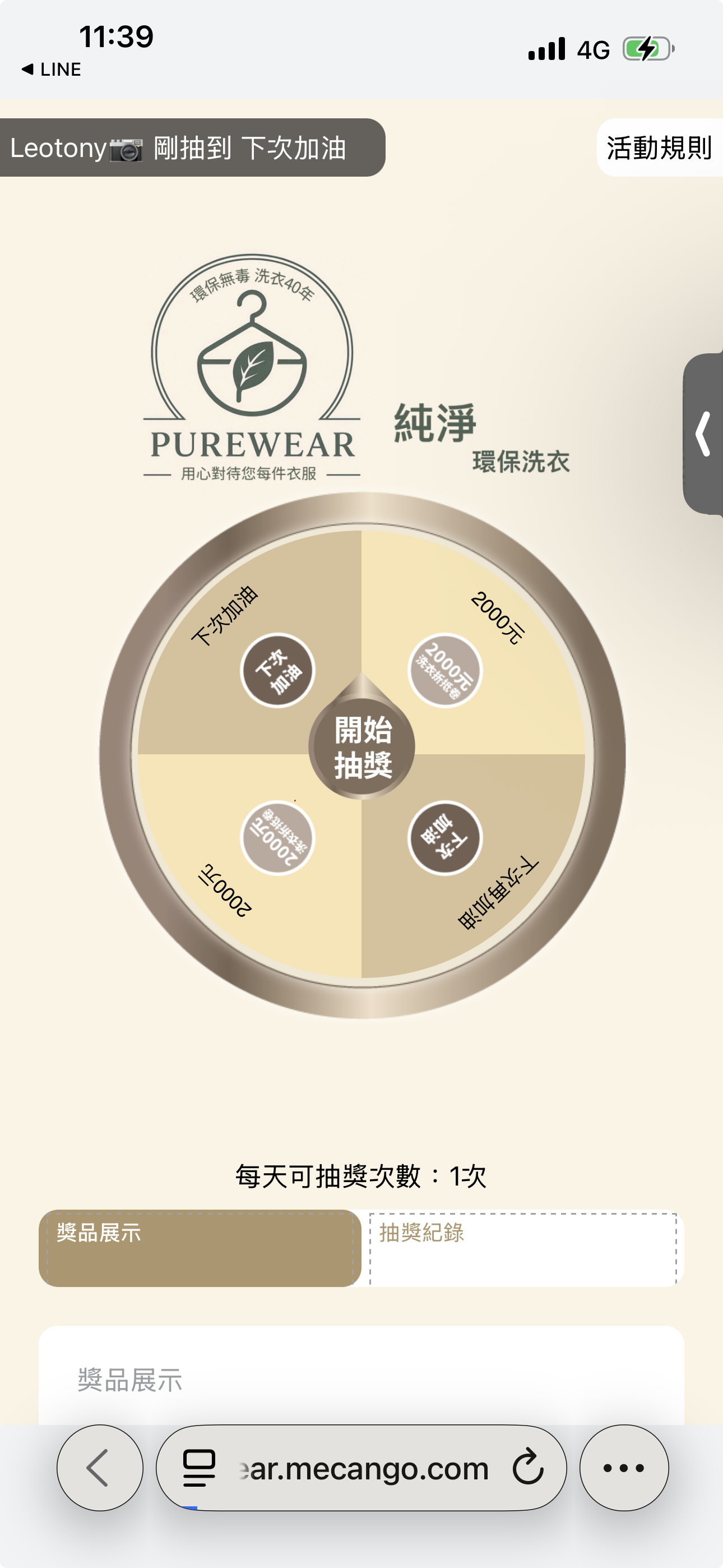The image size is (723, 1568).
Task: Select the 獎品展示 tab
Action: pyautogui.click(x=200, y=1248)
